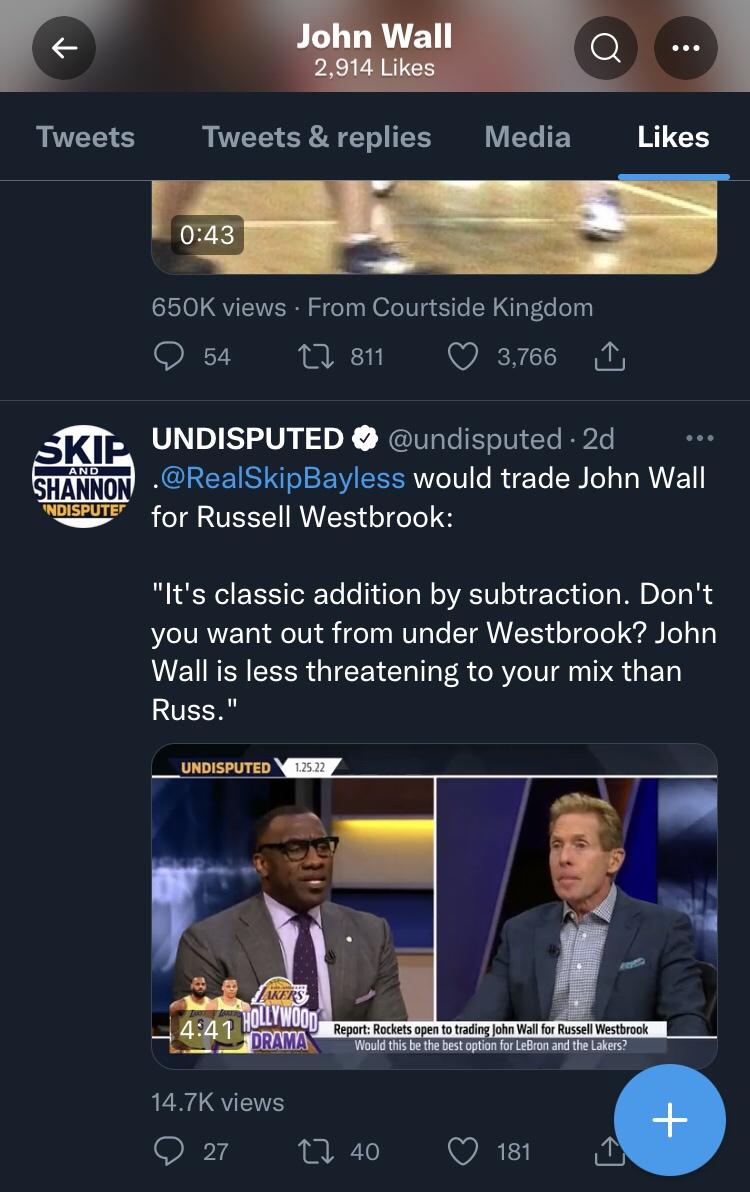This screenshot has height=1192, width=750.
Task: Search John Wall's tweets
Action: 606,48
